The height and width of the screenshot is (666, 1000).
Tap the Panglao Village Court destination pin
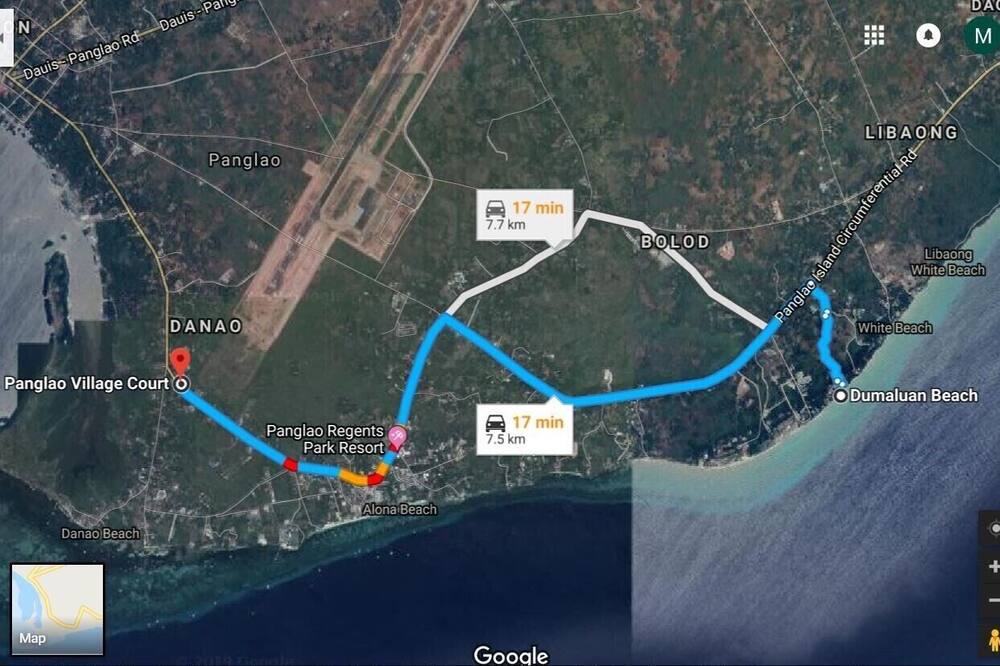click(x=180, y=360)
